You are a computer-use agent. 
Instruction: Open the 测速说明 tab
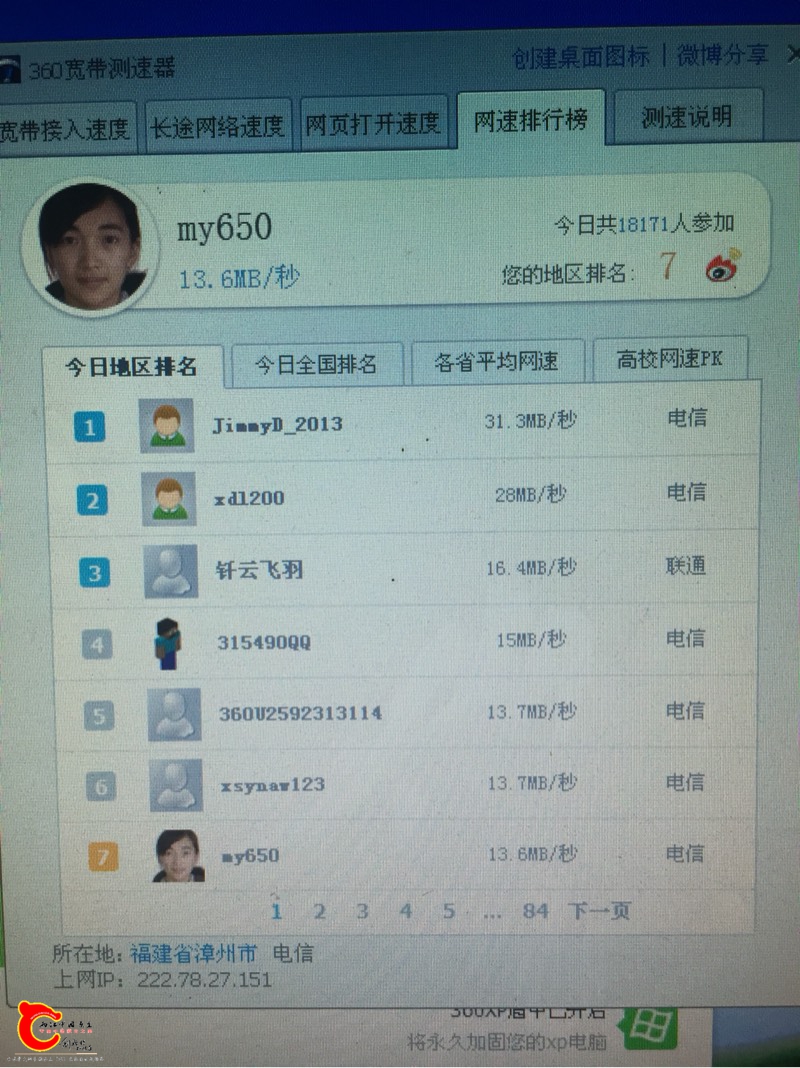(686, 117)
